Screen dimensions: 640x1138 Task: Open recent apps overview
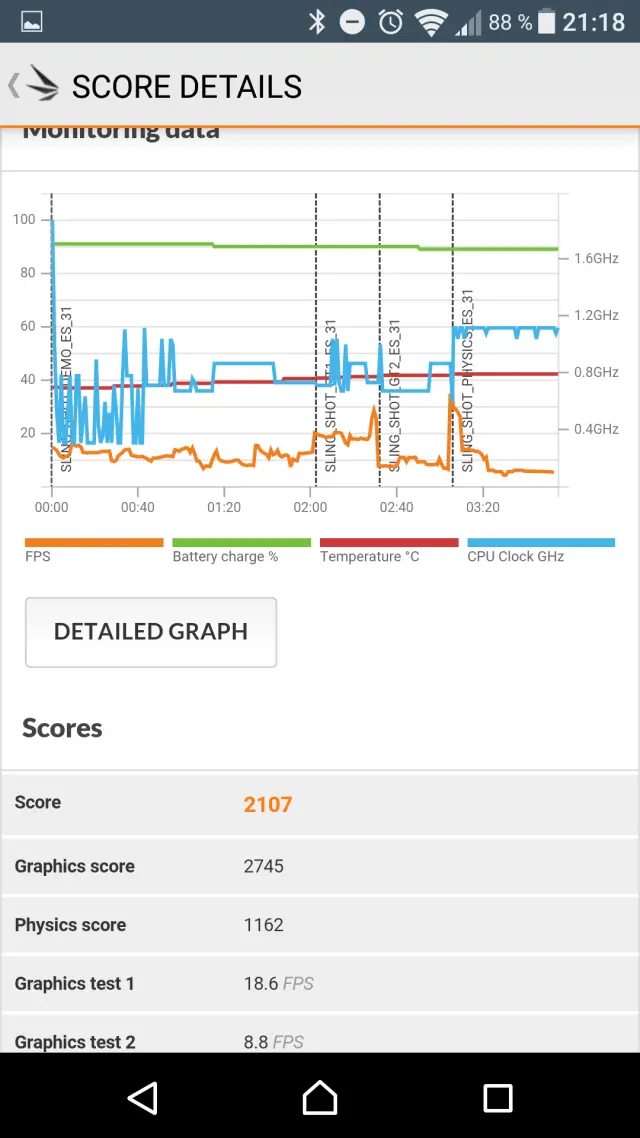pyautogui.click(x=497, y=1097)
